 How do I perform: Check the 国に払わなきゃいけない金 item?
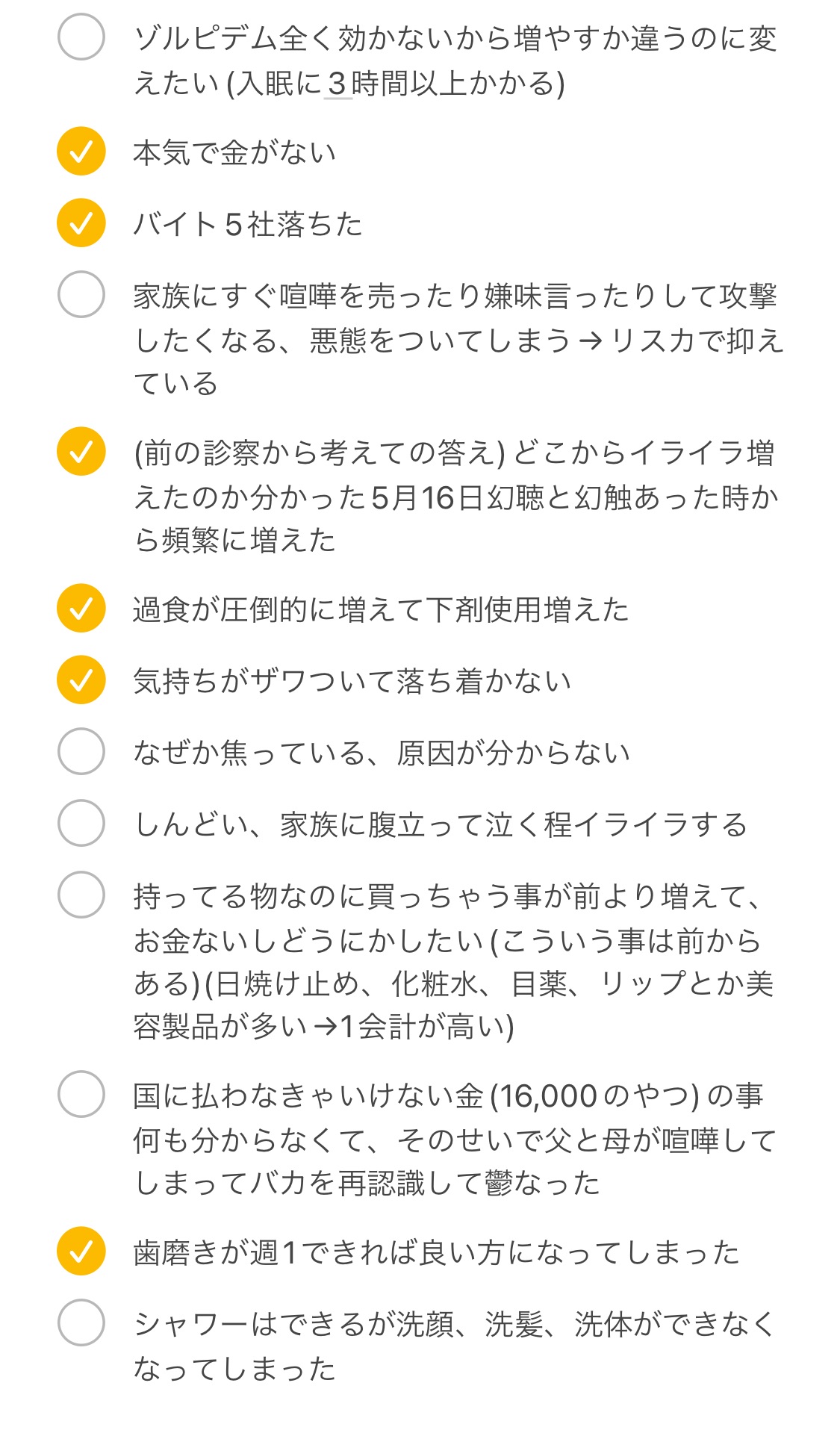coord(81,1095)
